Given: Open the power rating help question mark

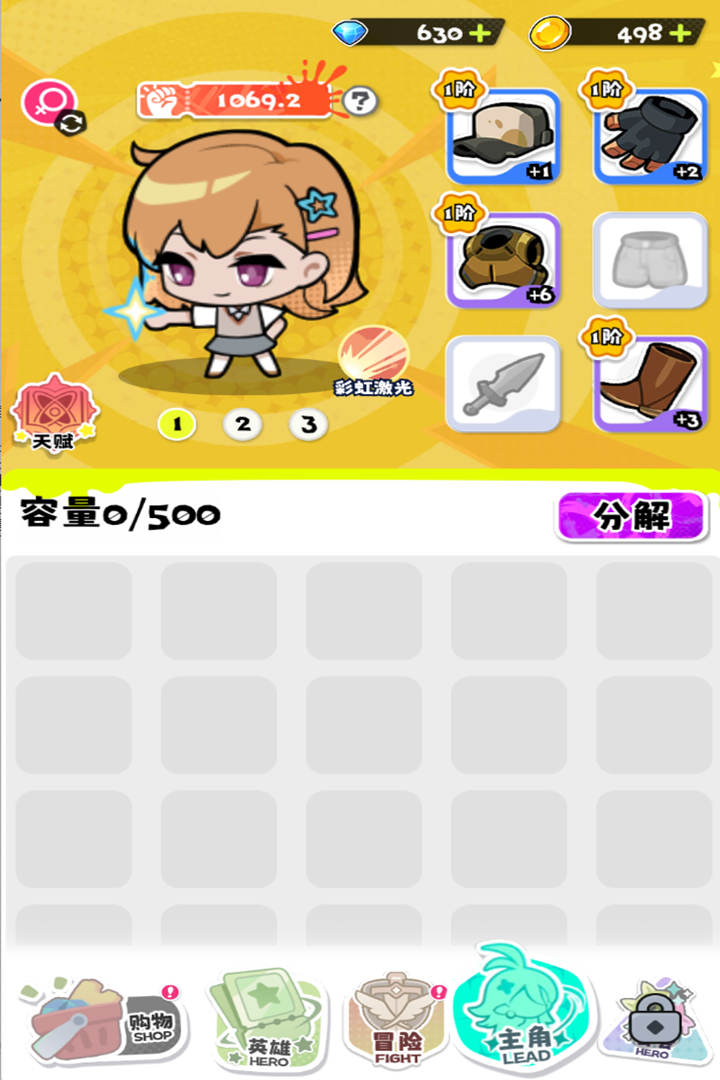Looking at the screenshot, I should 360,100.
